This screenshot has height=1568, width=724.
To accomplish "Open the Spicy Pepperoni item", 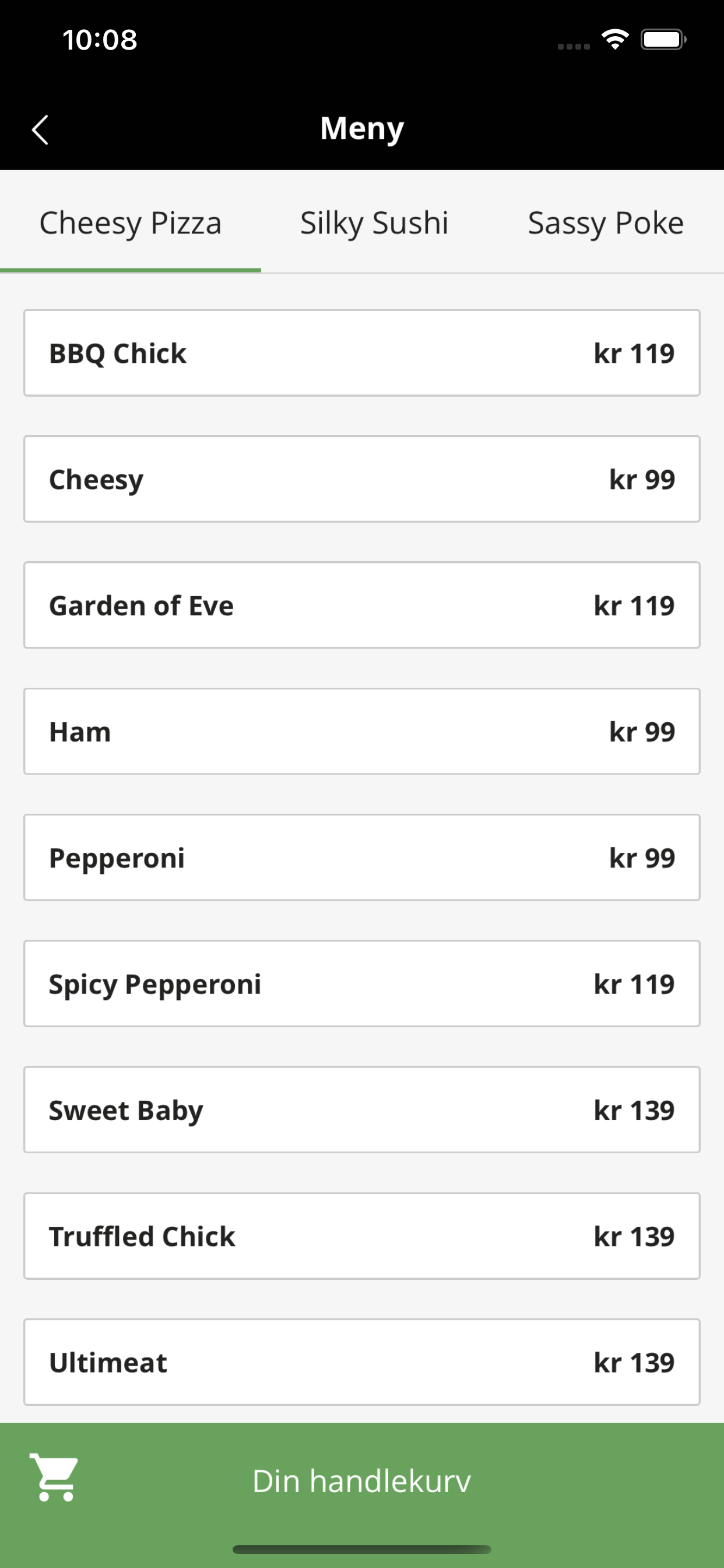I will point(362,984).
